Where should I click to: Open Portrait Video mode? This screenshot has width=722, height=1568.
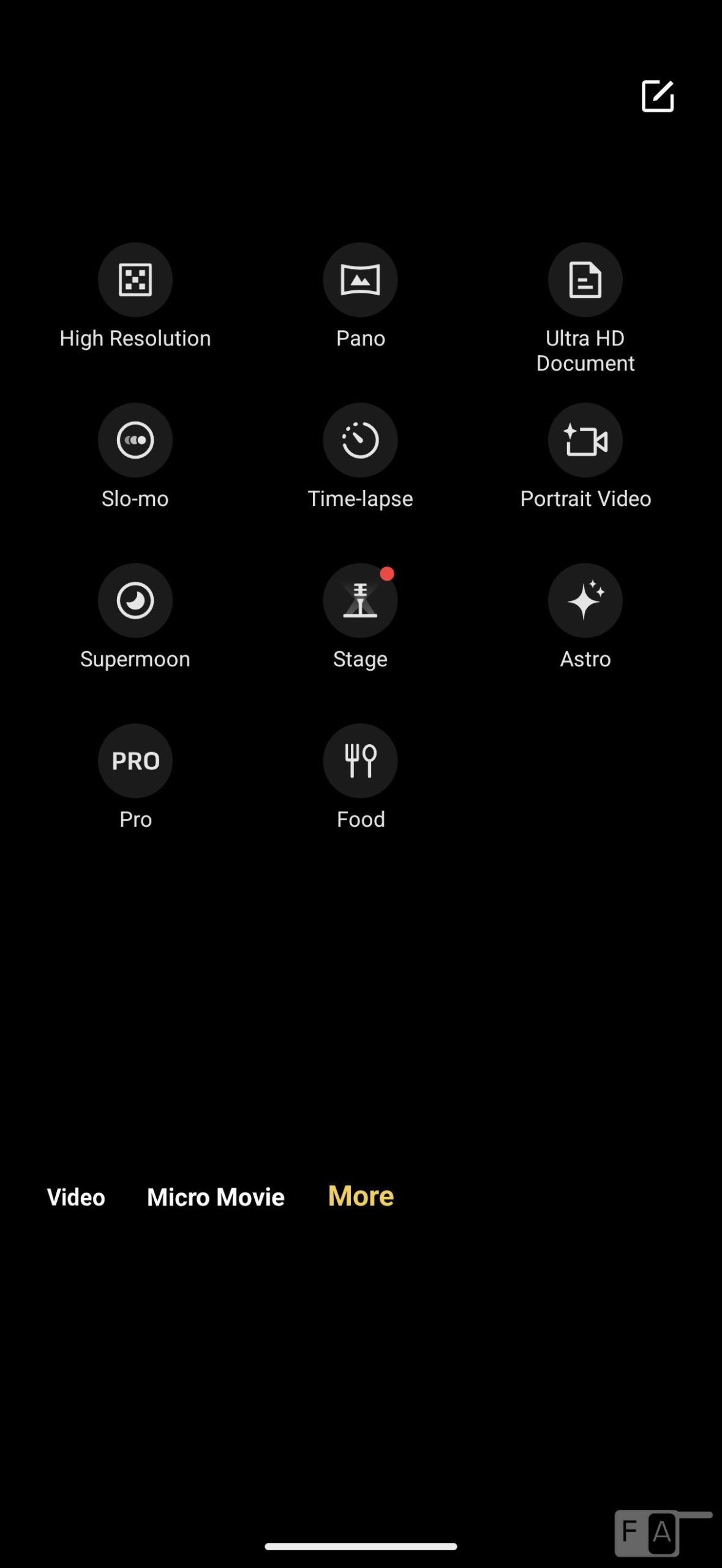[585, 440]
